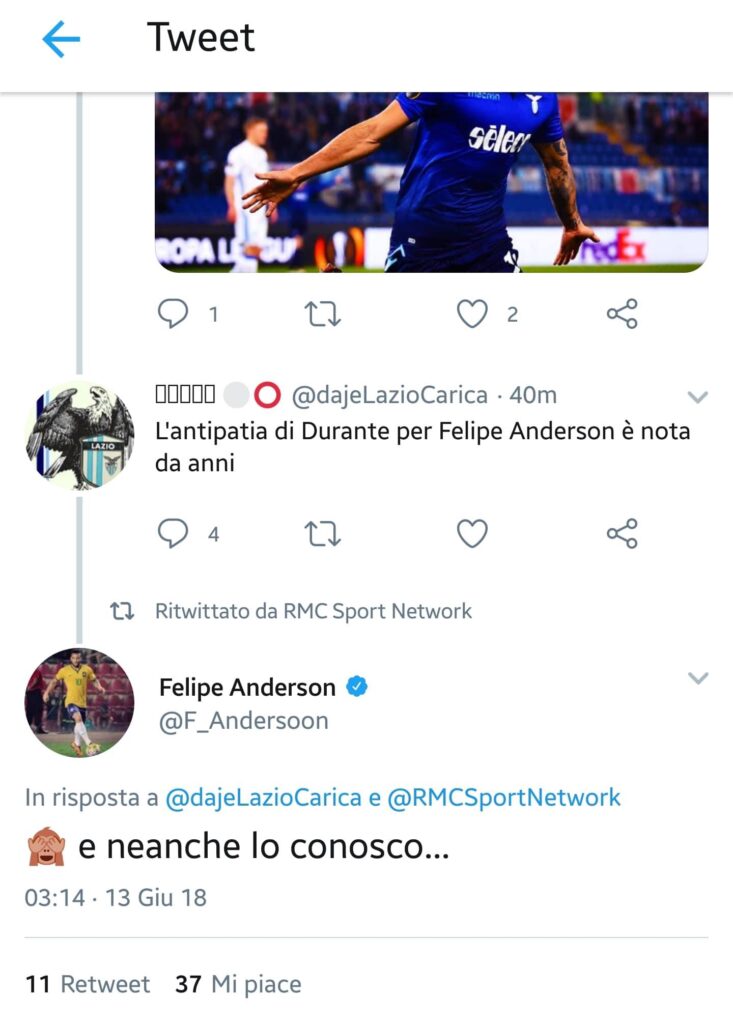The height and width of the screenshot is (1024, 733).
Task: Expand options for Felipe Anderson's tweet
Action: pos(698,679)
